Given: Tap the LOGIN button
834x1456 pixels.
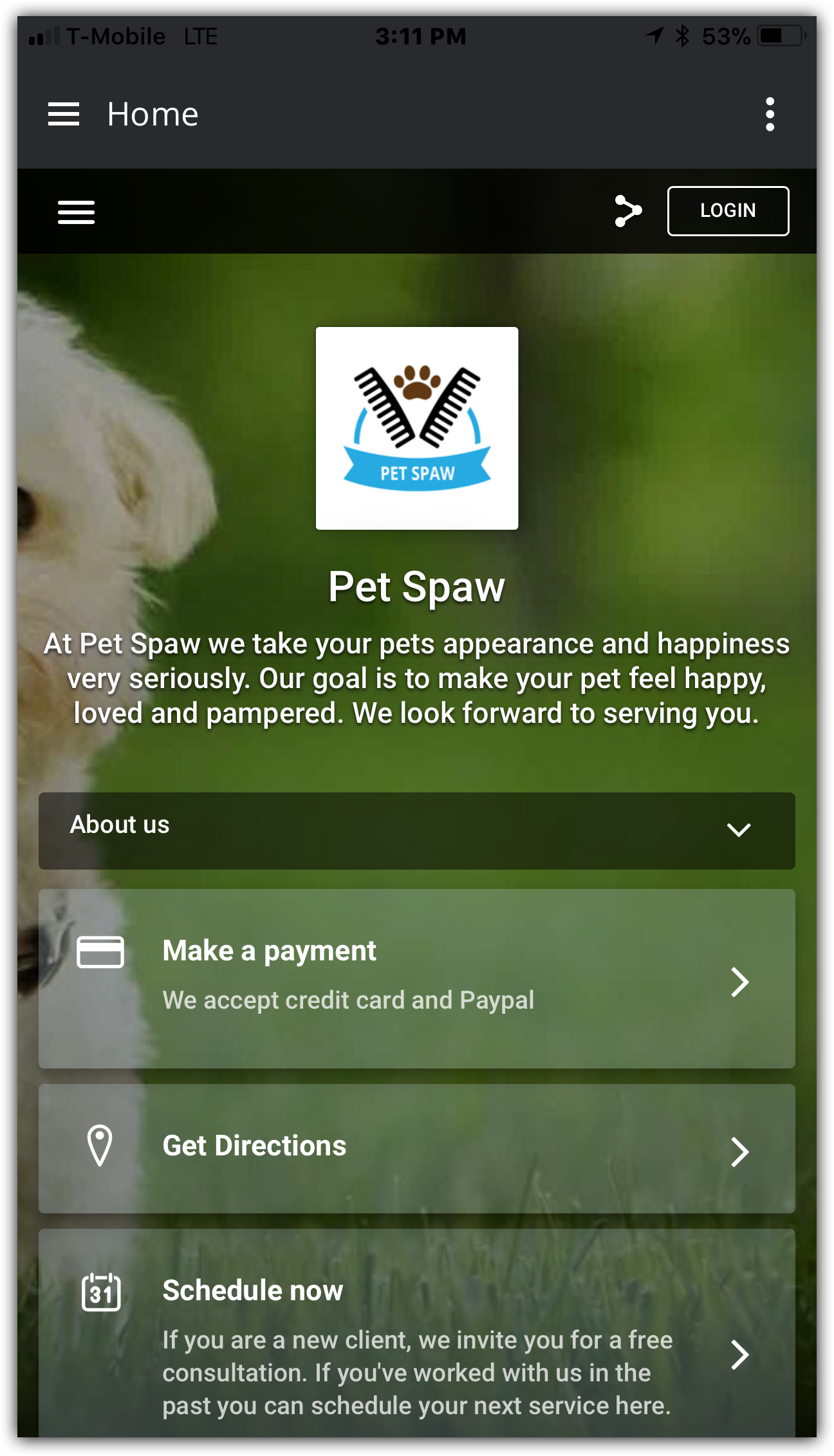Looking at the screenshot, I should coord(728,211).
